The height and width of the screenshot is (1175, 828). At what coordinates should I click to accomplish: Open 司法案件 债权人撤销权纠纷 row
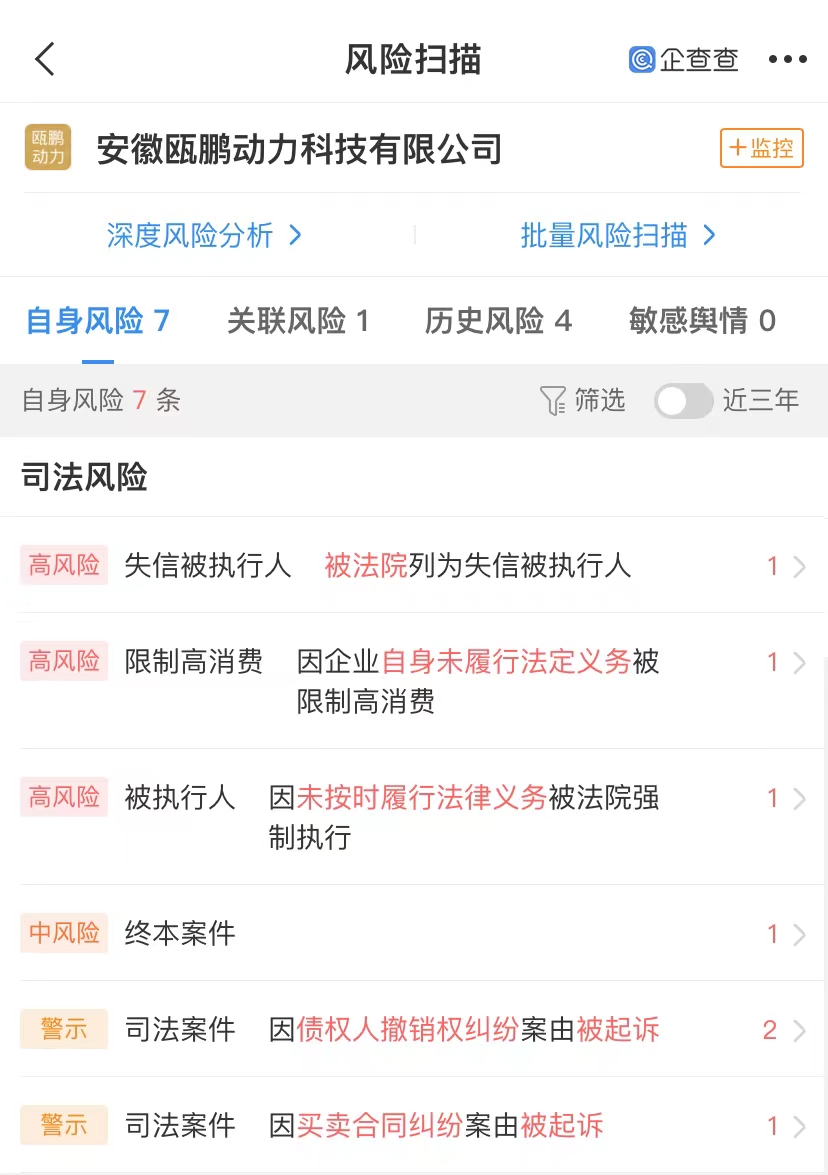tap(414, 1030)
